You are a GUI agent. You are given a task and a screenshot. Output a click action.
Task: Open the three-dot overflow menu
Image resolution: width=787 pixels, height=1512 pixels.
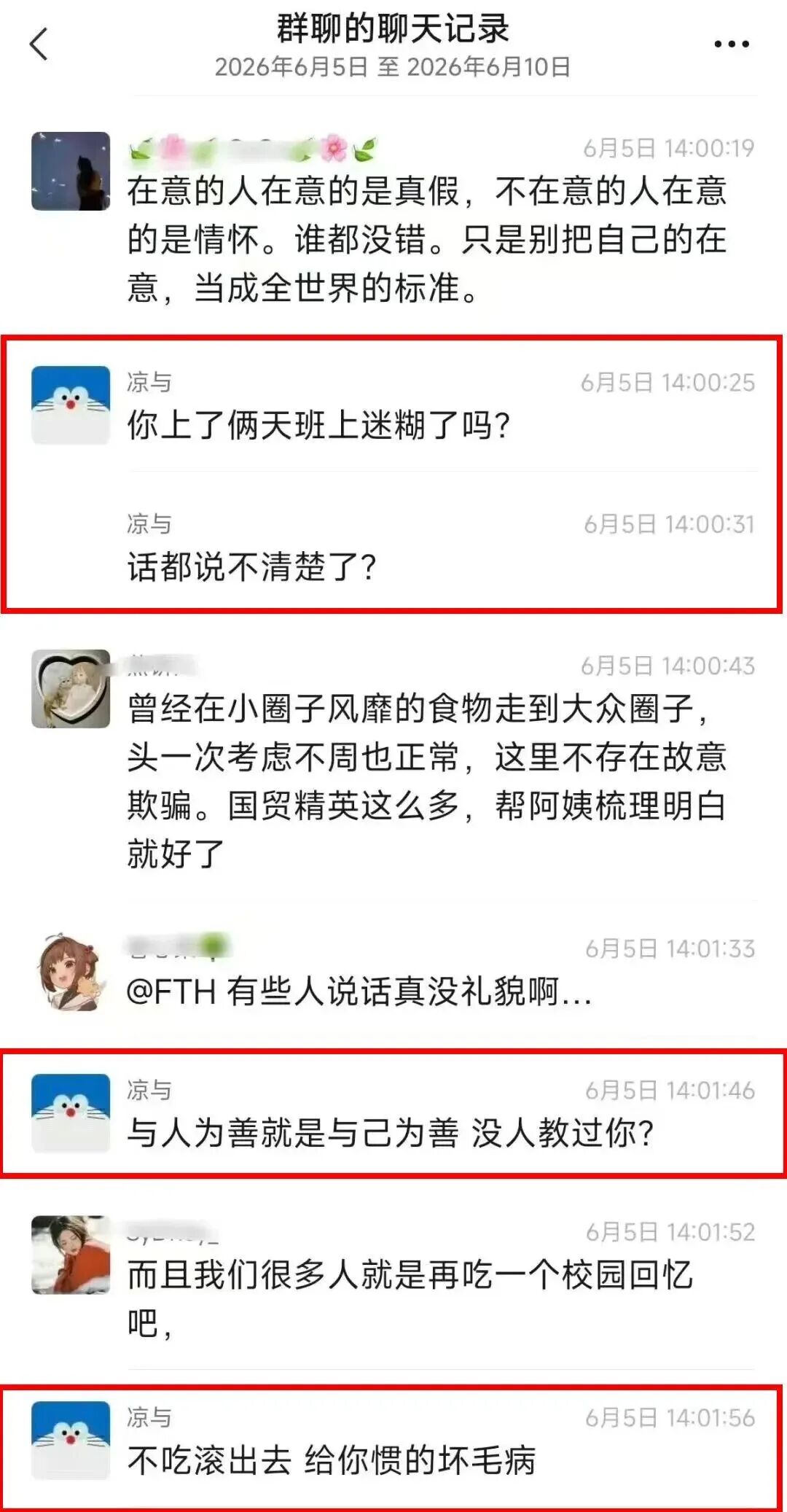click(731, 44)
